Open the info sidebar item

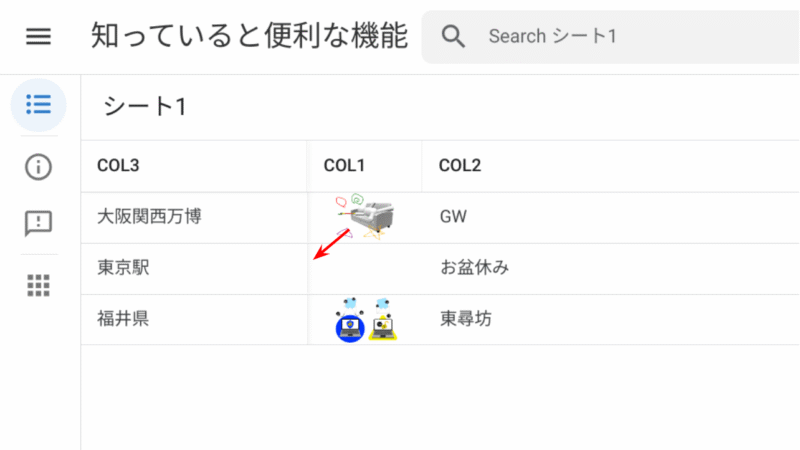(x=38, y=167)
